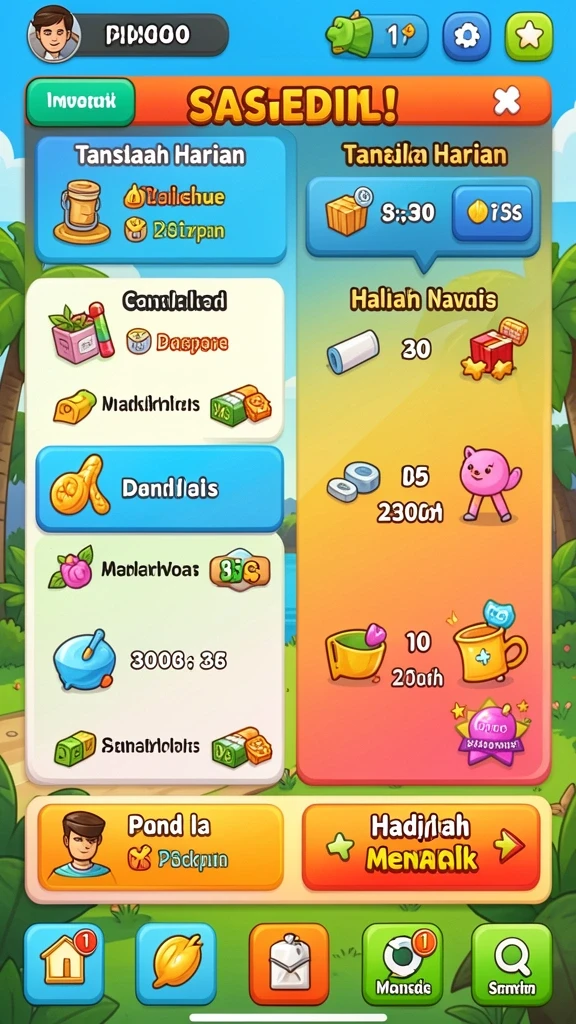Image resolution: width=576 pixels, height=1024 pixels.
Task: Open the orange bag tab
Action: [289, 964]
